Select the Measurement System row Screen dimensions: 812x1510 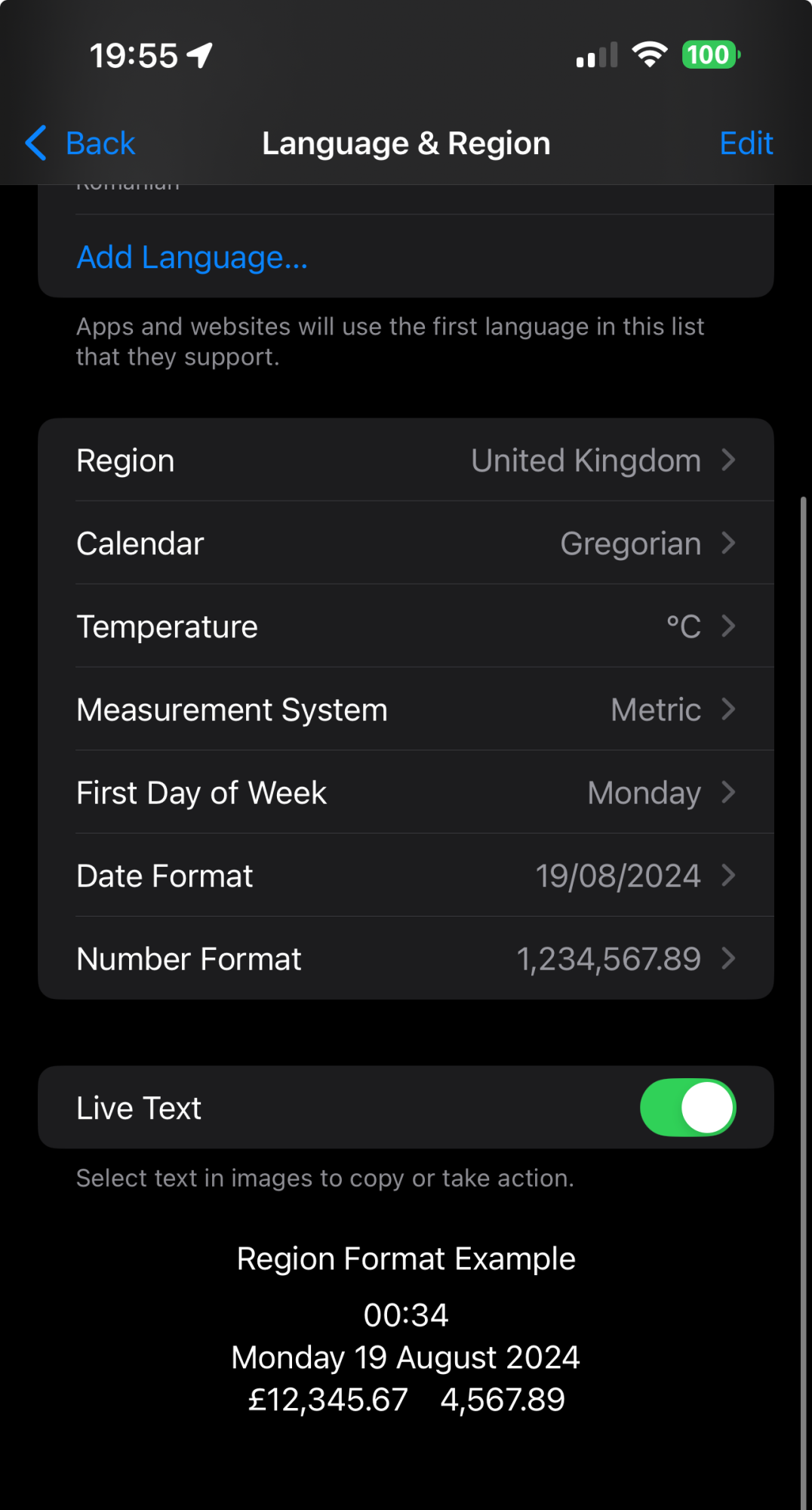tap(406, 709)
